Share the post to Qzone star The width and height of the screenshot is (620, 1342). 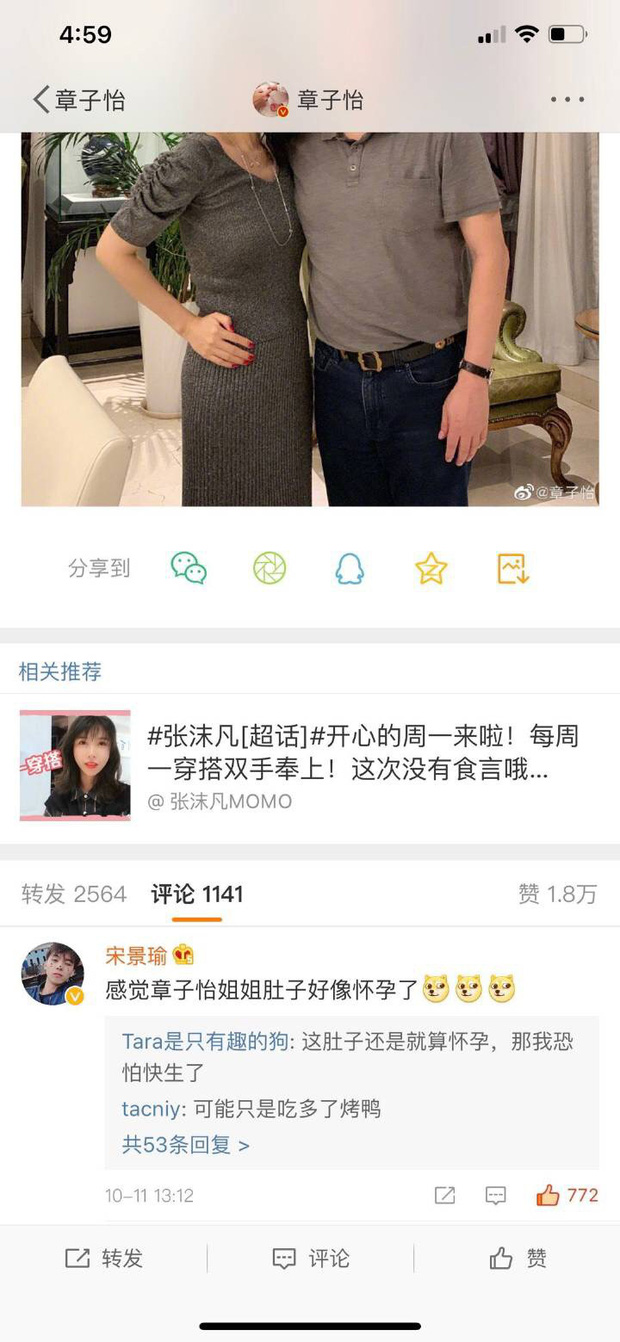pos(431,568)
